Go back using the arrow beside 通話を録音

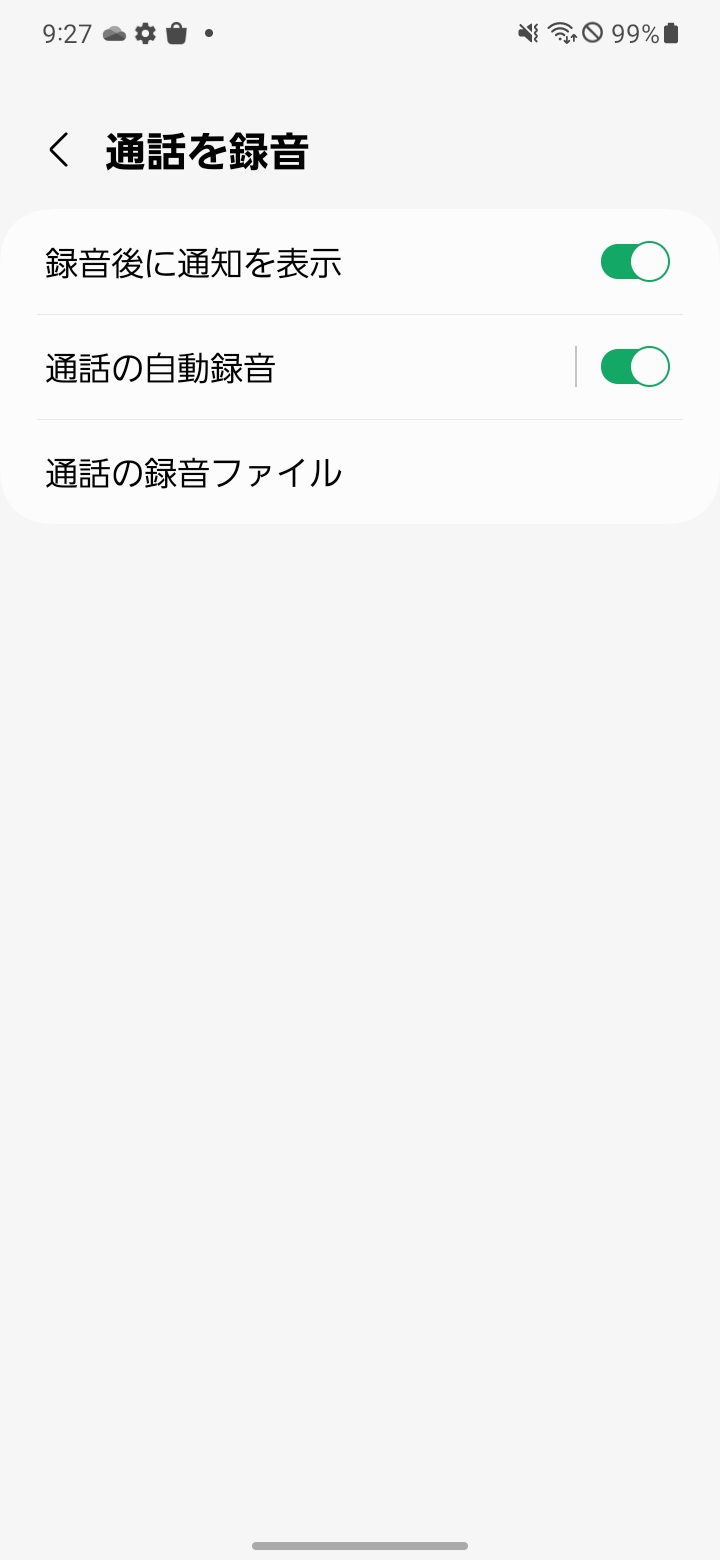tap(59, 151)
